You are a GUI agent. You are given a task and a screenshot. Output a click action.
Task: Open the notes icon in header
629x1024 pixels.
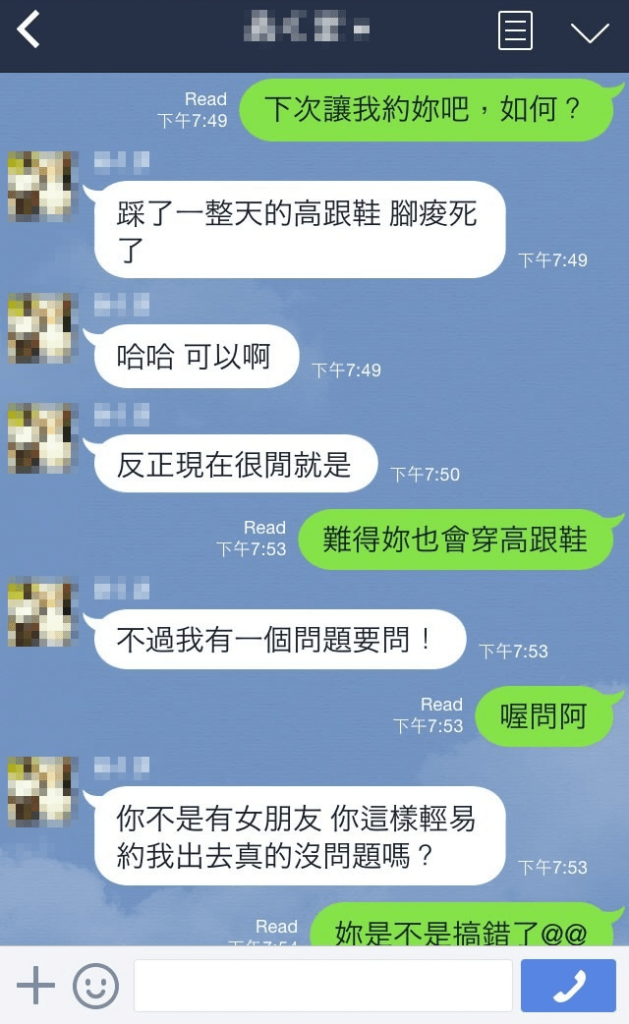pyautogui.click(x=515, y=31)
